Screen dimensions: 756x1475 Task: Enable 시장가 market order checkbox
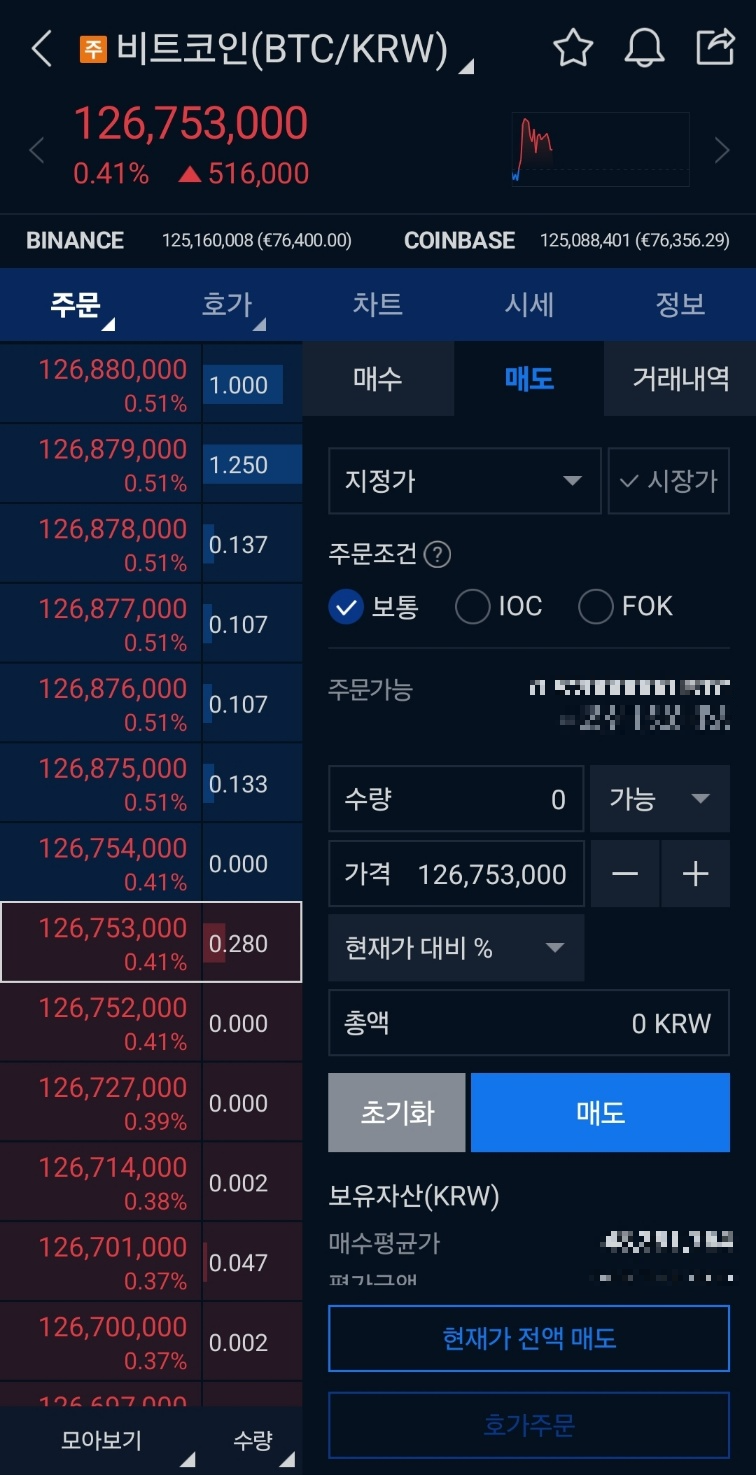[x=668, y=481]
